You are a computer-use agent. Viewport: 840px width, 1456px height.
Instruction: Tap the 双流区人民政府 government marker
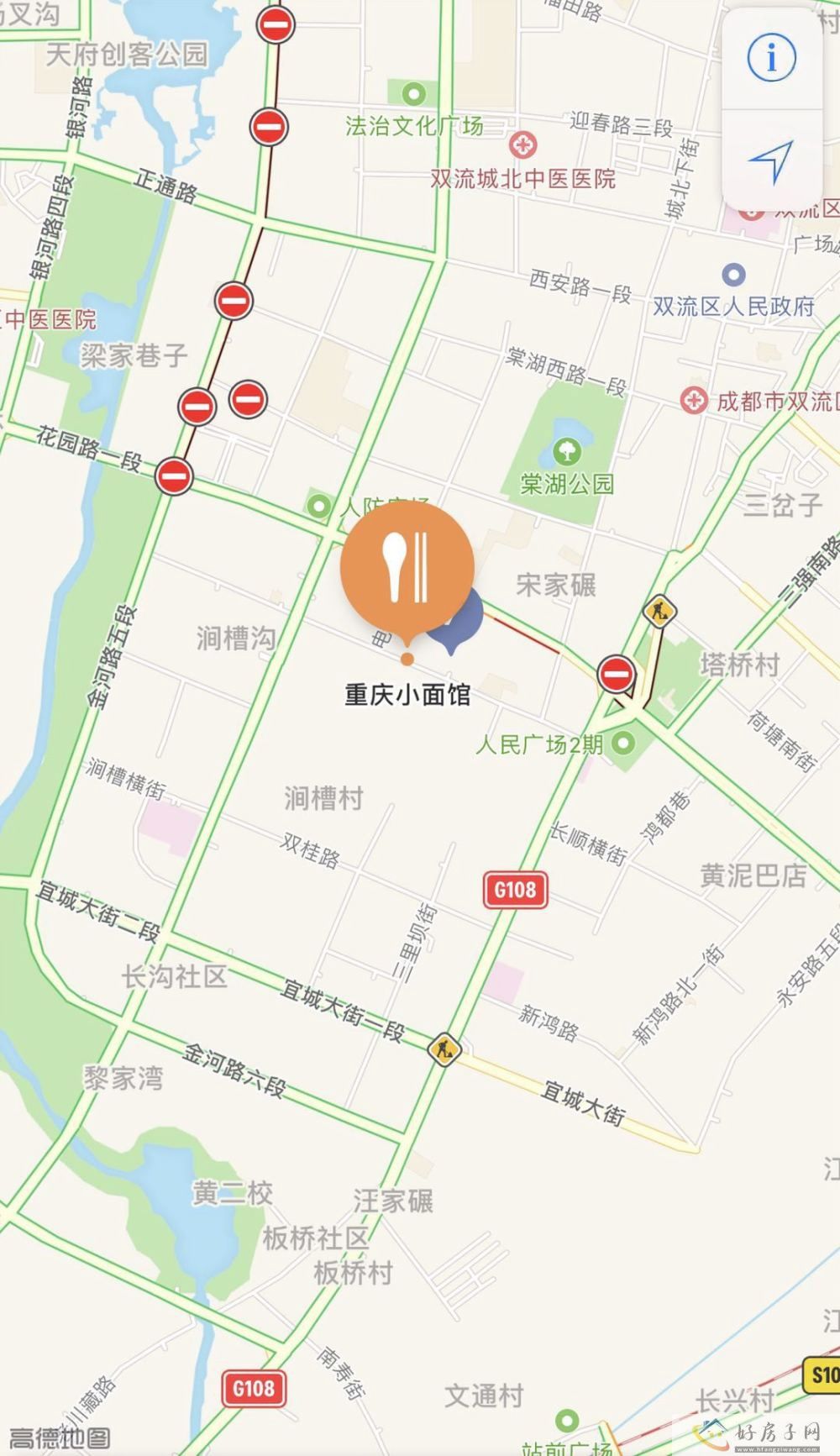(734, 275)
